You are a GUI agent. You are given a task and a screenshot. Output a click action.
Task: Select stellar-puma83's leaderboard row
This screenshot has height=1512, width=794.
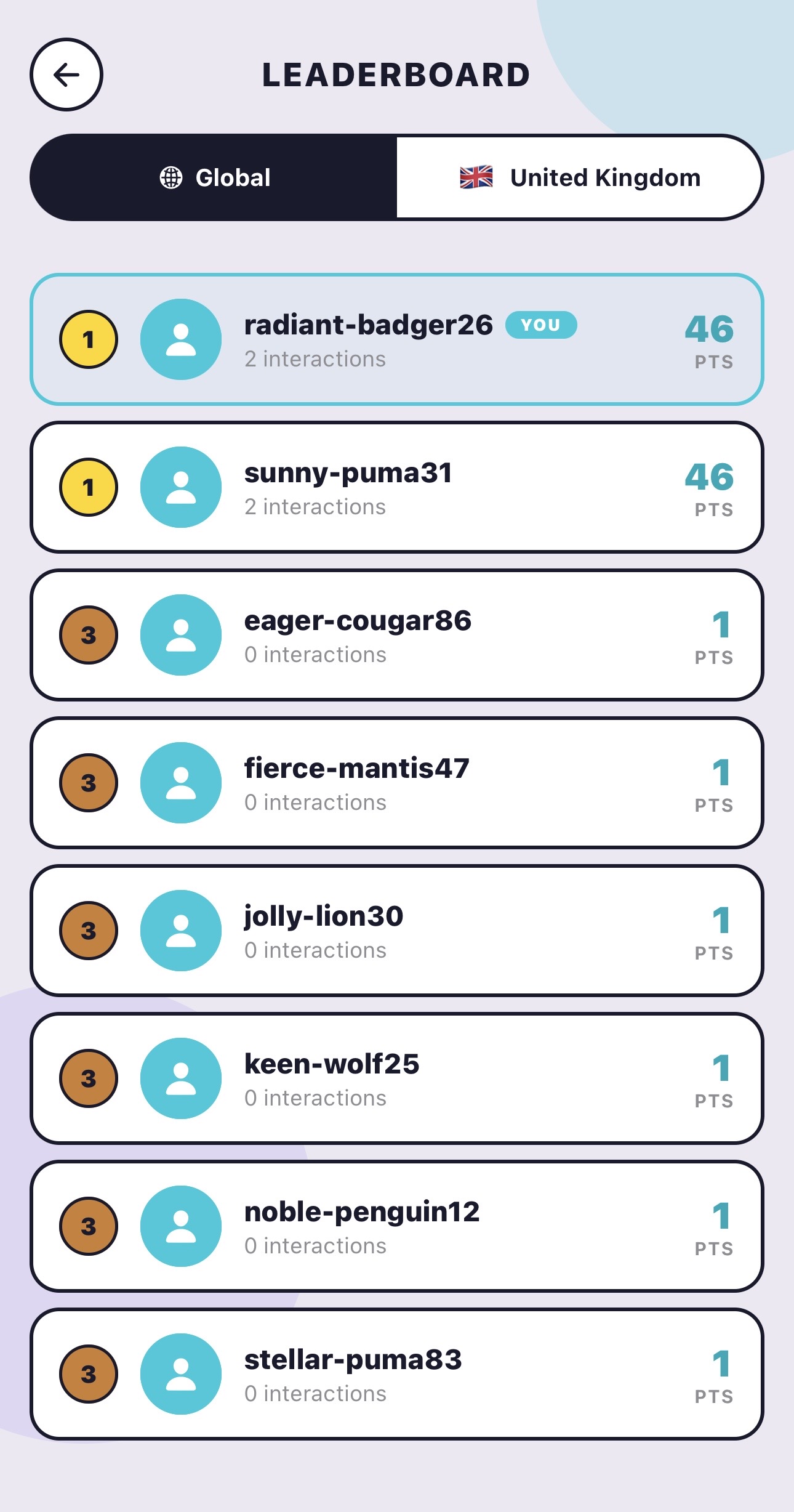[x=396, y=1374]
